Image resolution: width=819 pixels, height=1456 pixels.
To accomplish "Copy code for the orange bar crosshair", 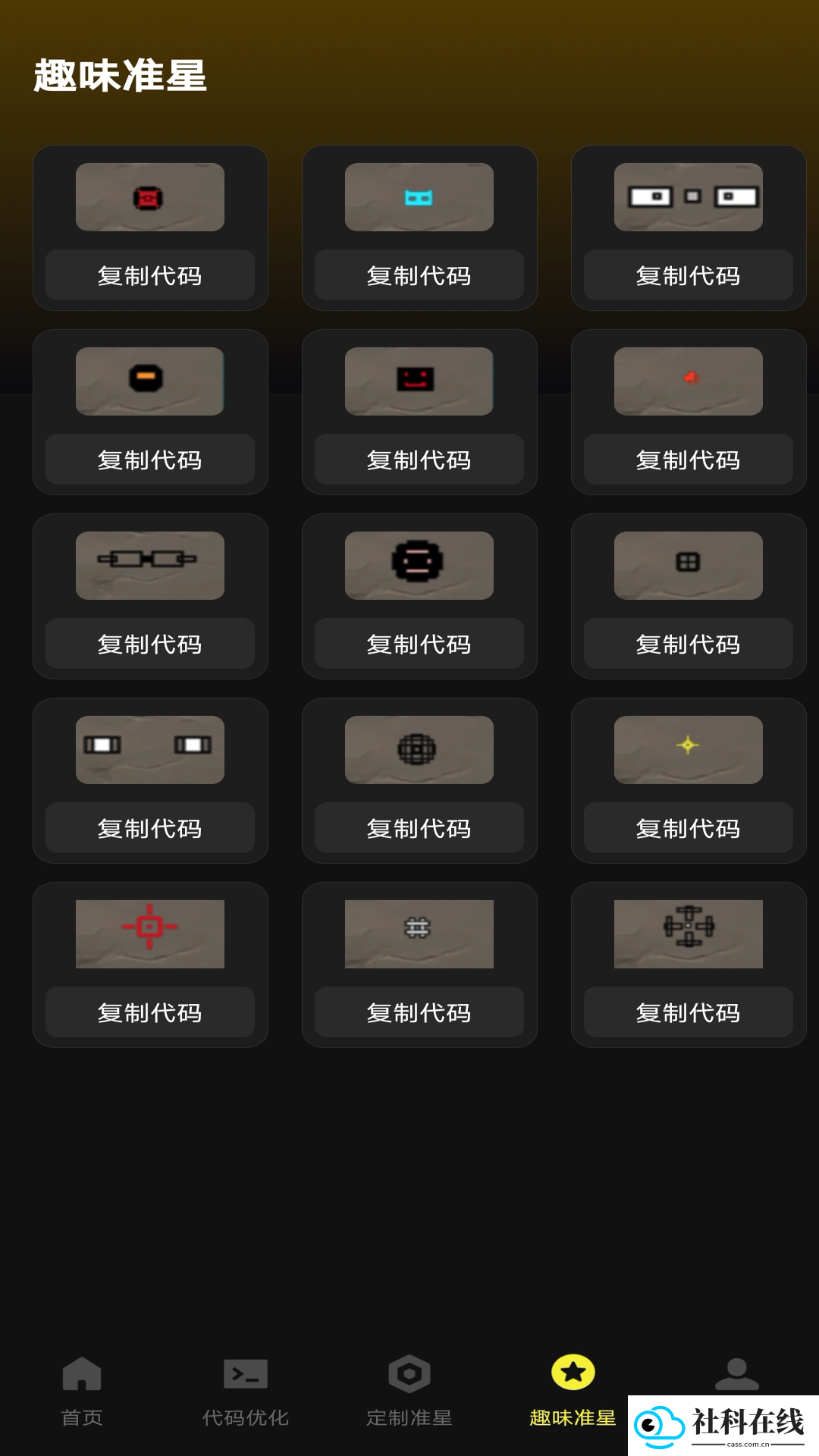I will 150,460.
